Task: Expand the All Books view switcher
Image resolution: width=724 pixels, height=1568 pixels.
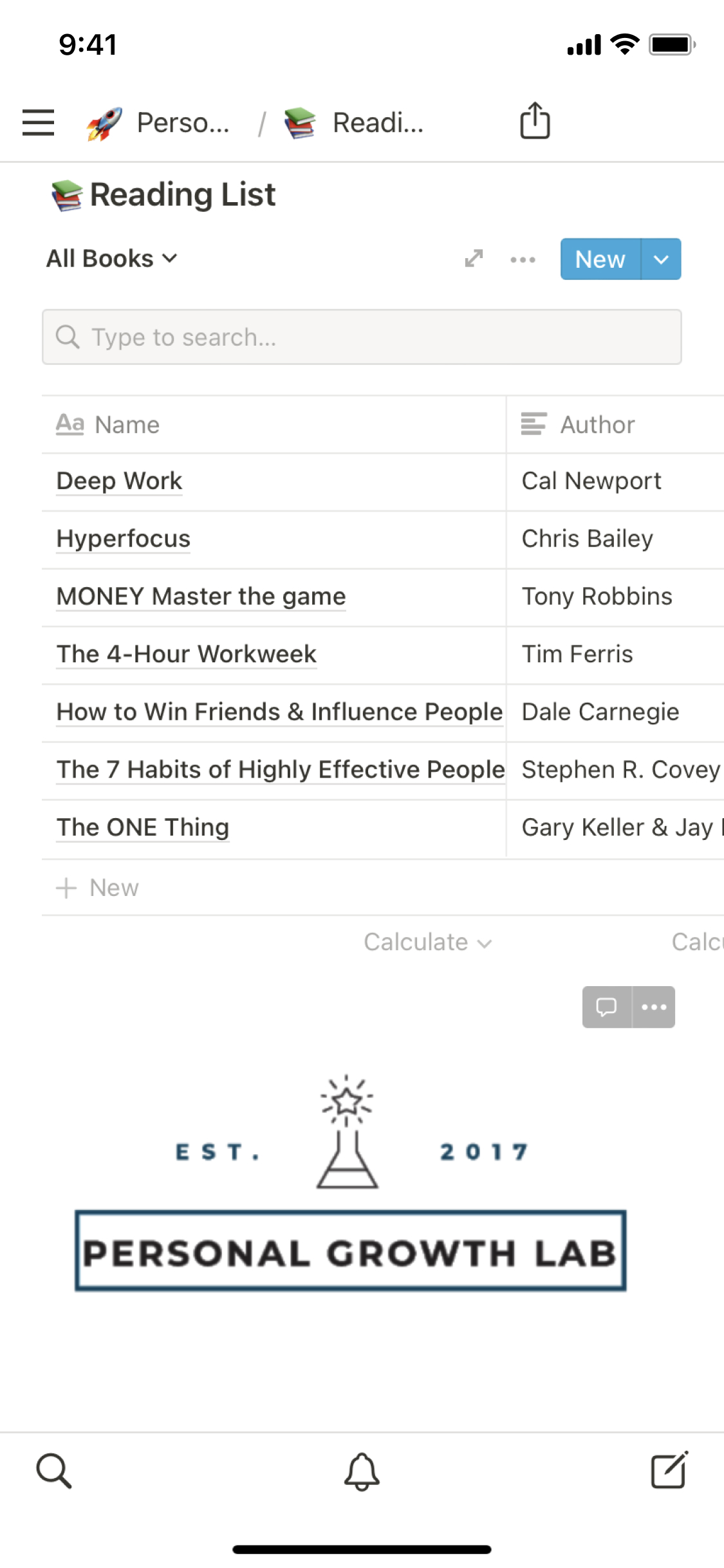Action: point(111,259)
